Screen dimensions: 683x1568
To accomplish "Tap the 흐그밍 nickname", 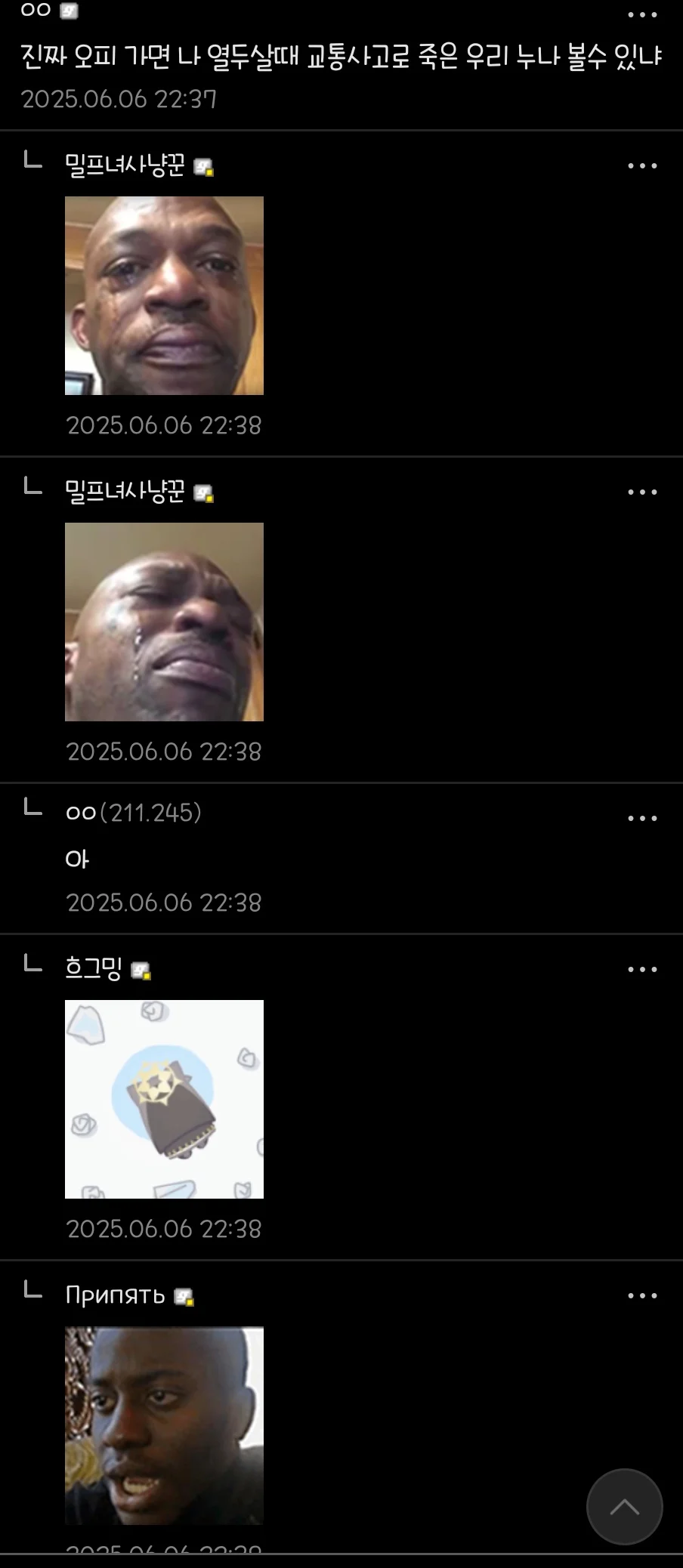I will [94, 968].
